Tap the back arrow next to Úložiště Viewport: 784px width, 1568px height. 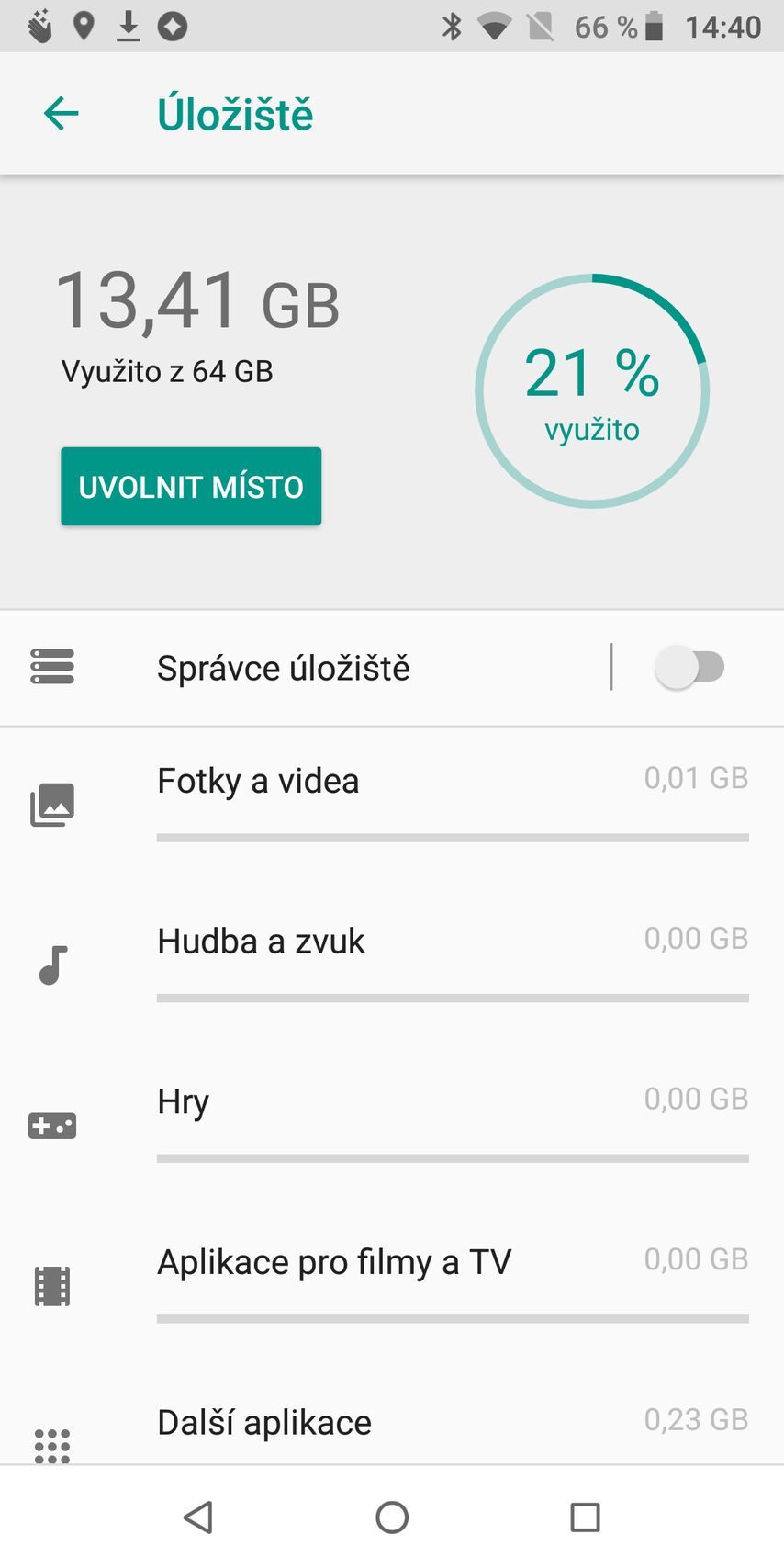(x=61, y=113)
